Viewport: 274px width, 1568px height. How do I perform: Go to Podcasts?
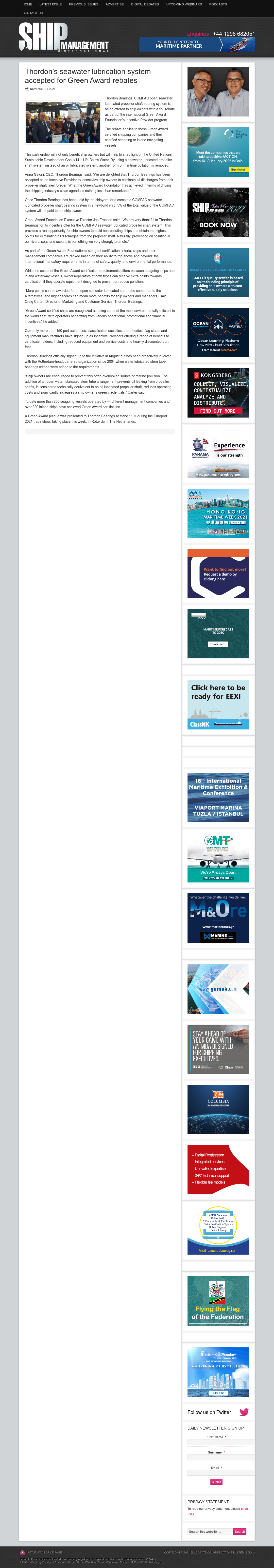[218, 4]
